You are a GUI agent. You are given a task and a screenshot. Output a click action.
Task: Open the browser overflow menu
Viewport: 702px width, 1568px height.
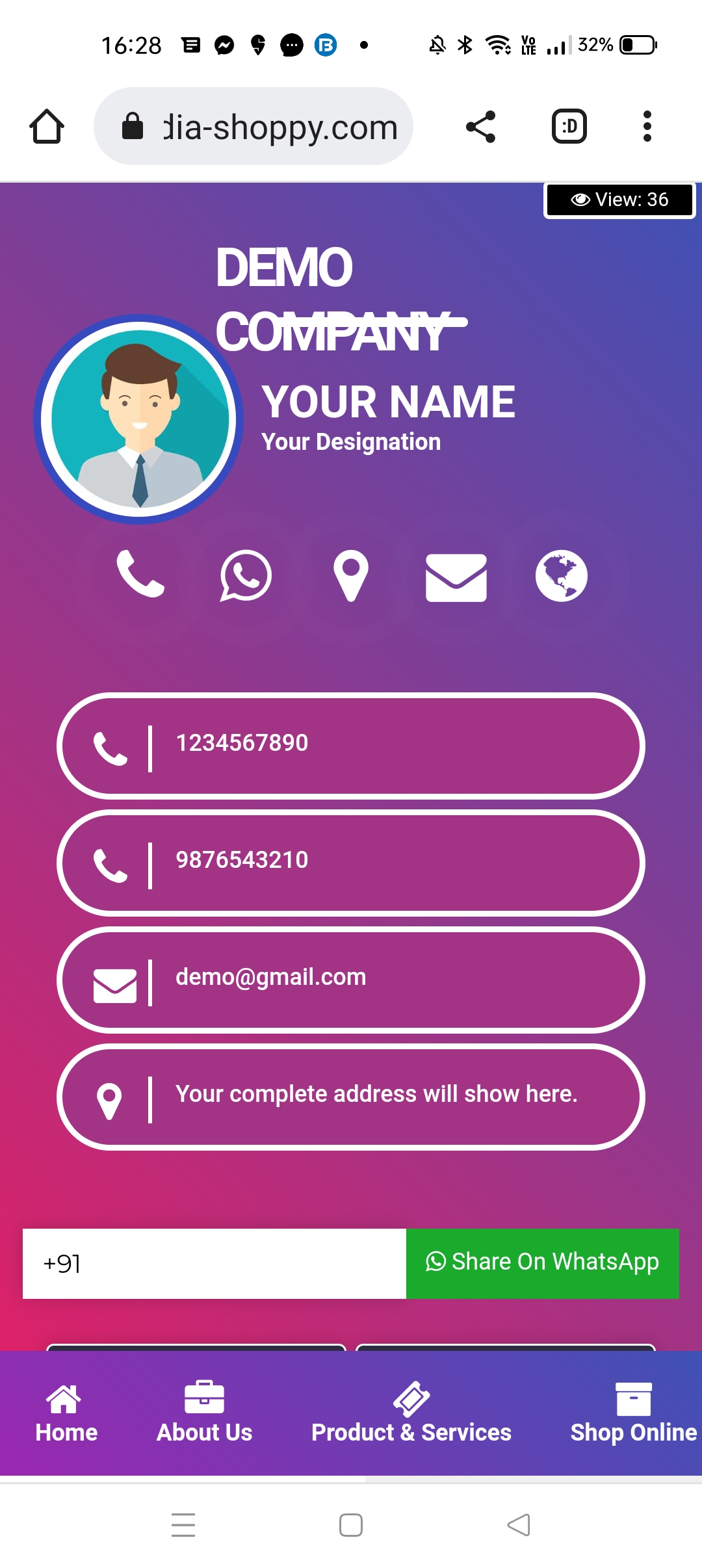pos(647,126)
